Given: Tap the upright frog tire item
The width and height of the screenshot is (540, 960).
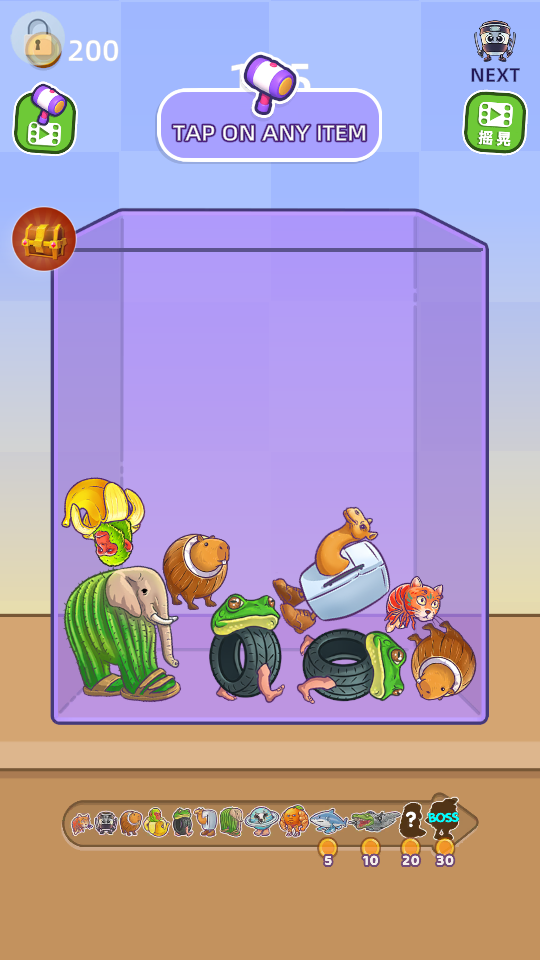Looking at the screenshot, I should (246, 647).
